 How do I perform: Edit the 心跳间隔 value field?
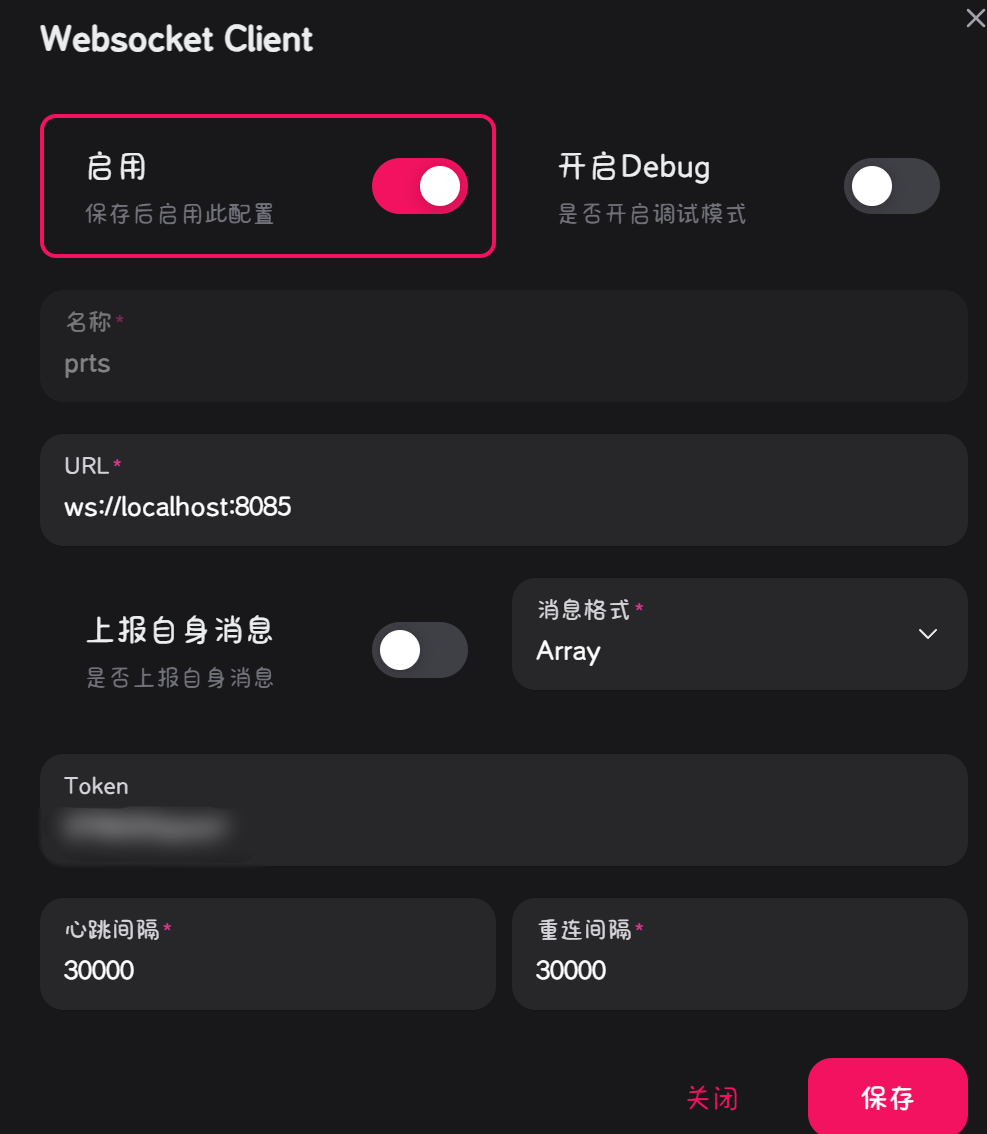click(267, 970)
